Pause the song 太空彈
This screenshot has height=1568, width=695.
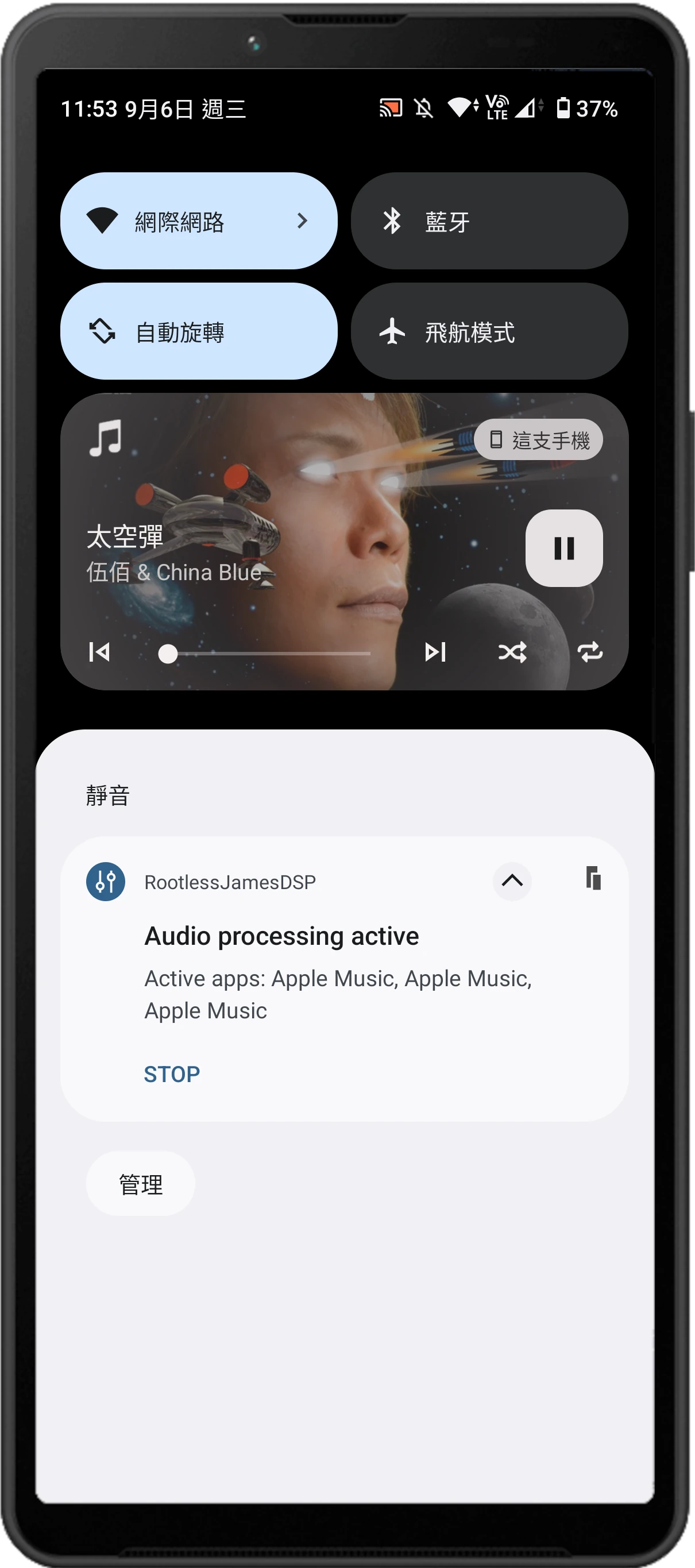tap(563, 548)
